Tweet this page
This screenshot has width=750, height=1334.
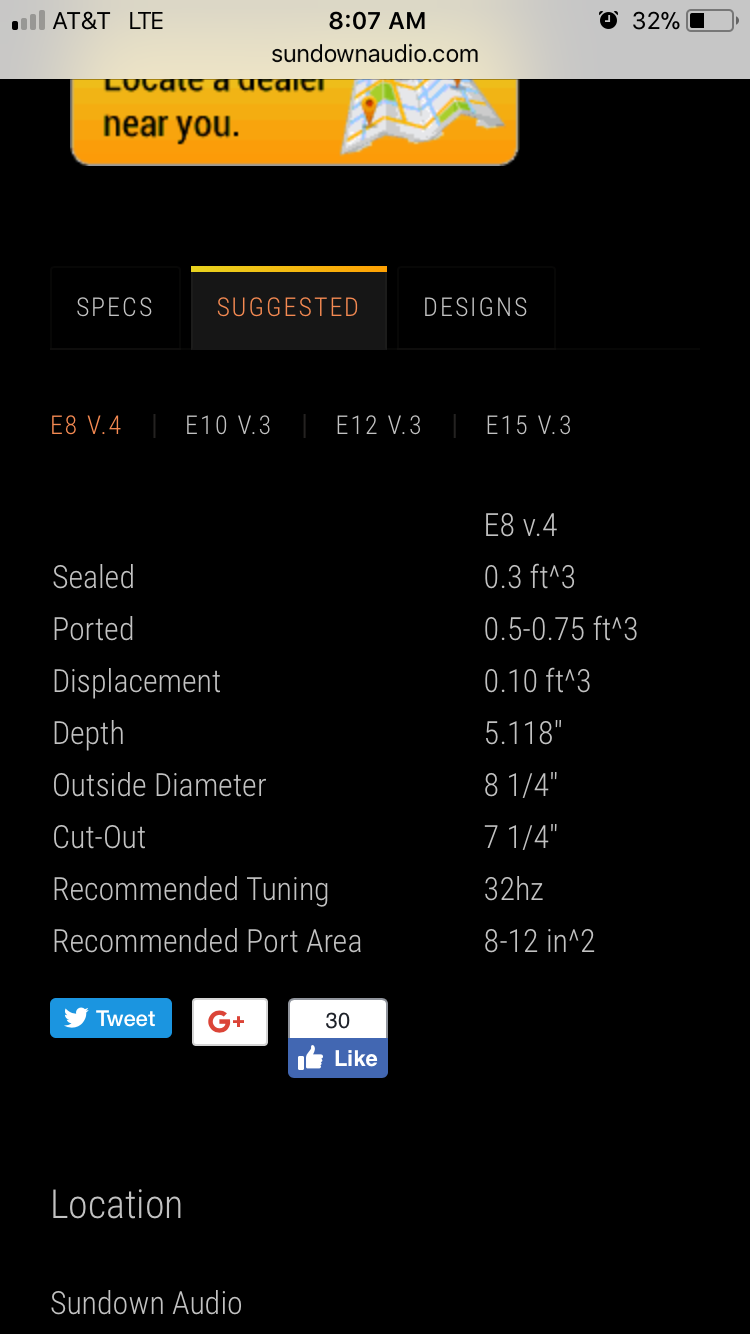[x=111, y=1018]
